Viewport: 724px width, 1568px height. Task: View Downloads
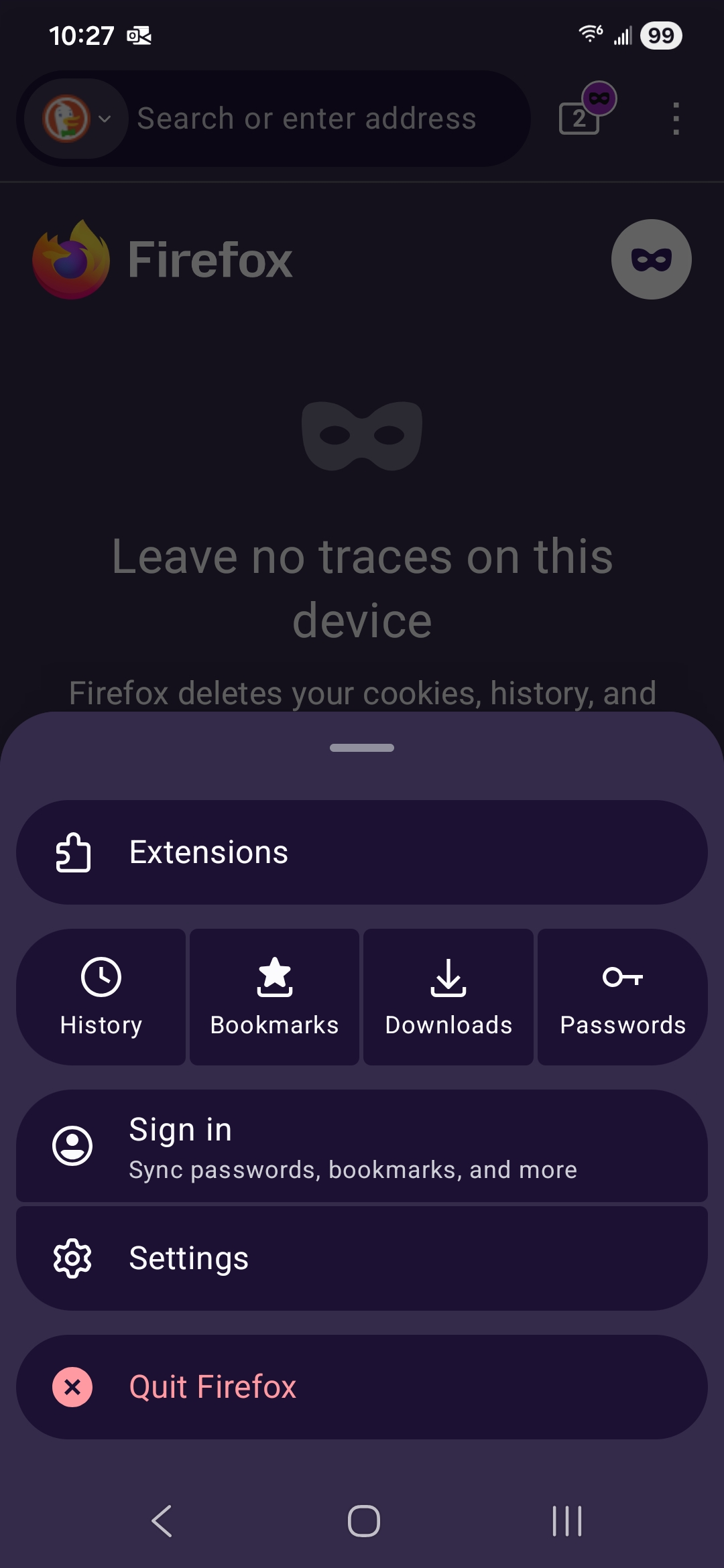click(448, 997)
